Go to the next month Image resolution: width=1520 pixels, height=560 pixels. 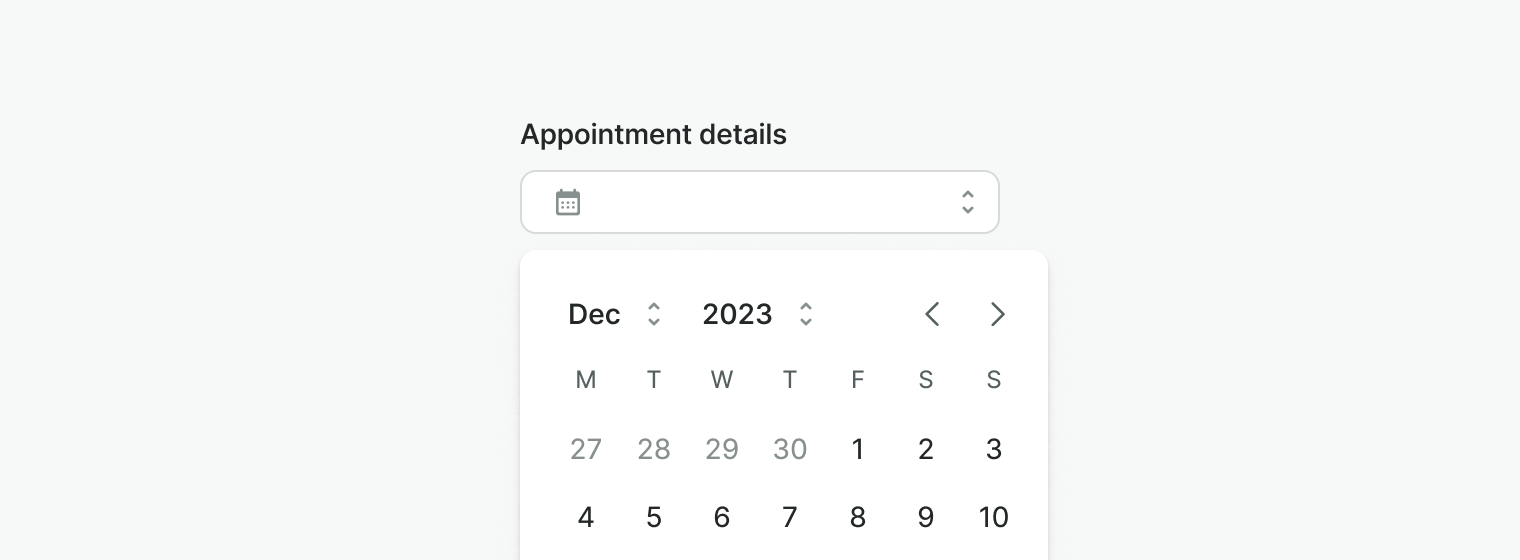tap(997, 314)
